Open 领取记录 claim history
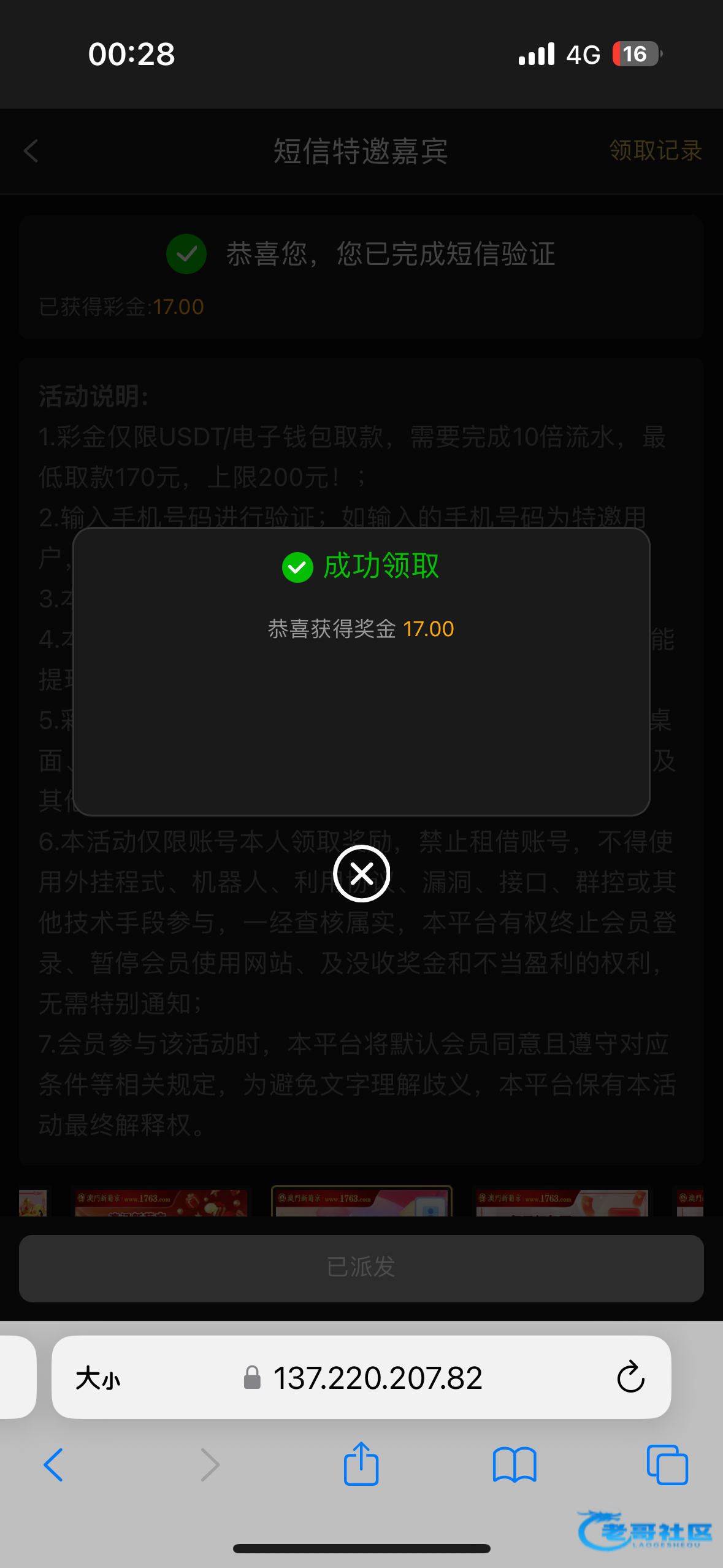Image resolution: width=723 pixels, height=1568 pixels. click(655, 151)
